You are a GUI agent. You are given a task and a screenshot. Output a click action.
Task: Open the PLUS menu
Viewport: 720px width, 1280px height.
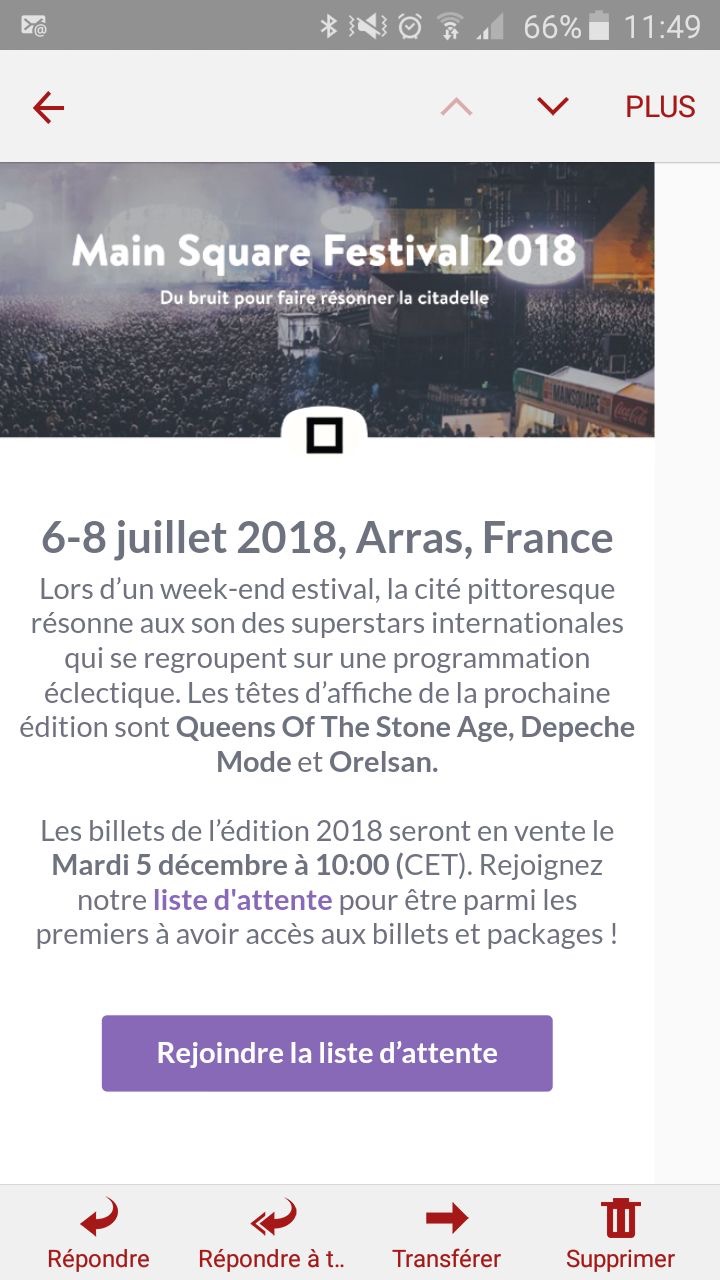(x=660, y=107)
